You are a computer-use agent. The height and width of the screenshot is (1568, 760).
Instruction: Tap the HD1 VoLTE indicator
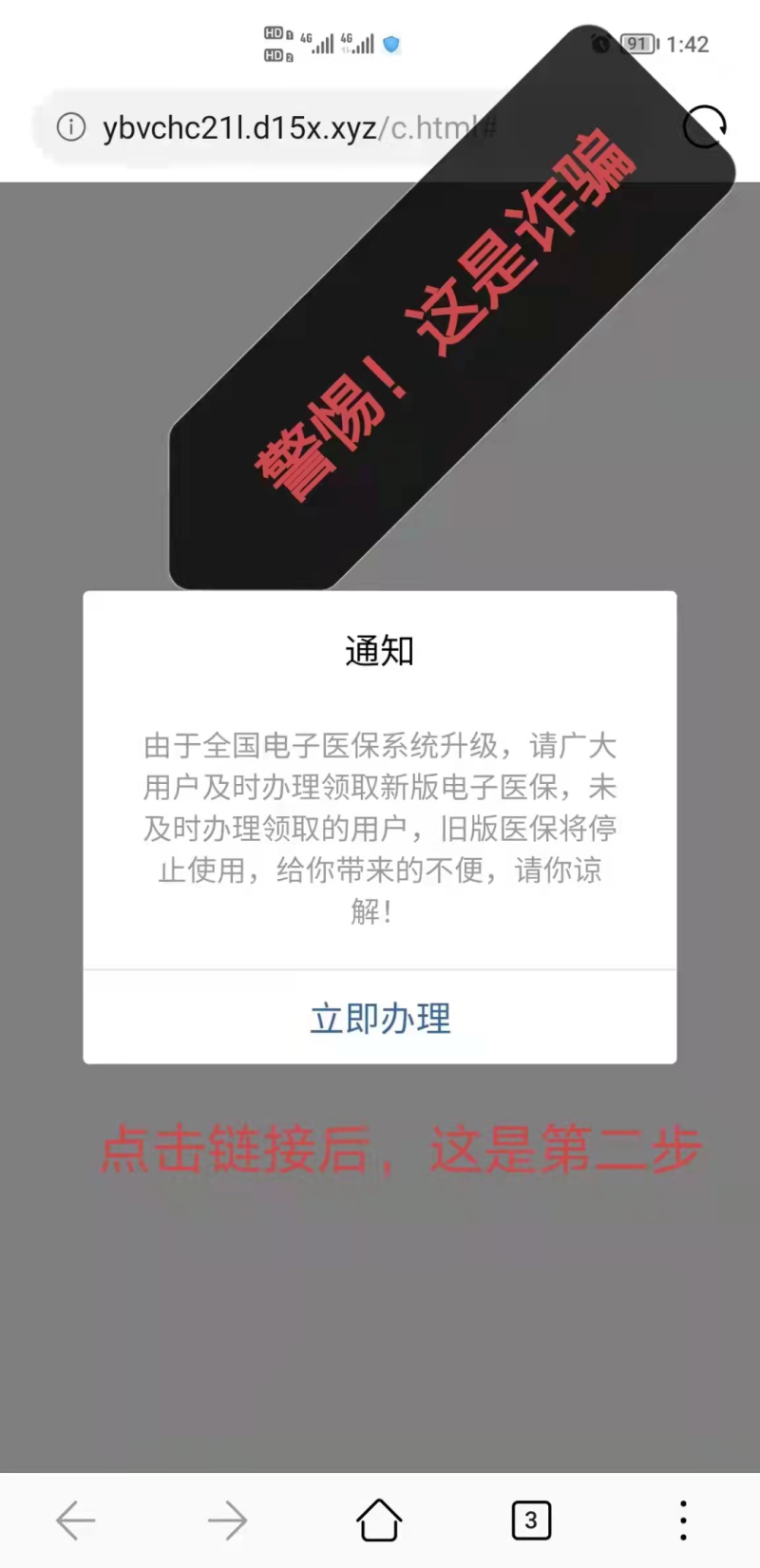pyautogui.click(x=278, y=31)
